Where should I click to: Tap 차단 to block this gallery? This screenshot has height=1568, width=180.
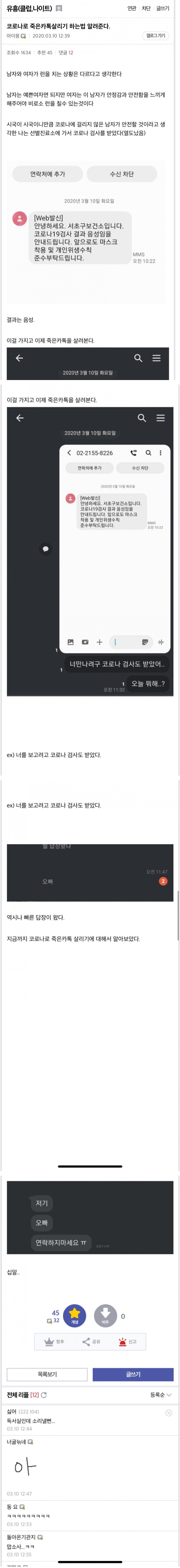coord(146,9)
